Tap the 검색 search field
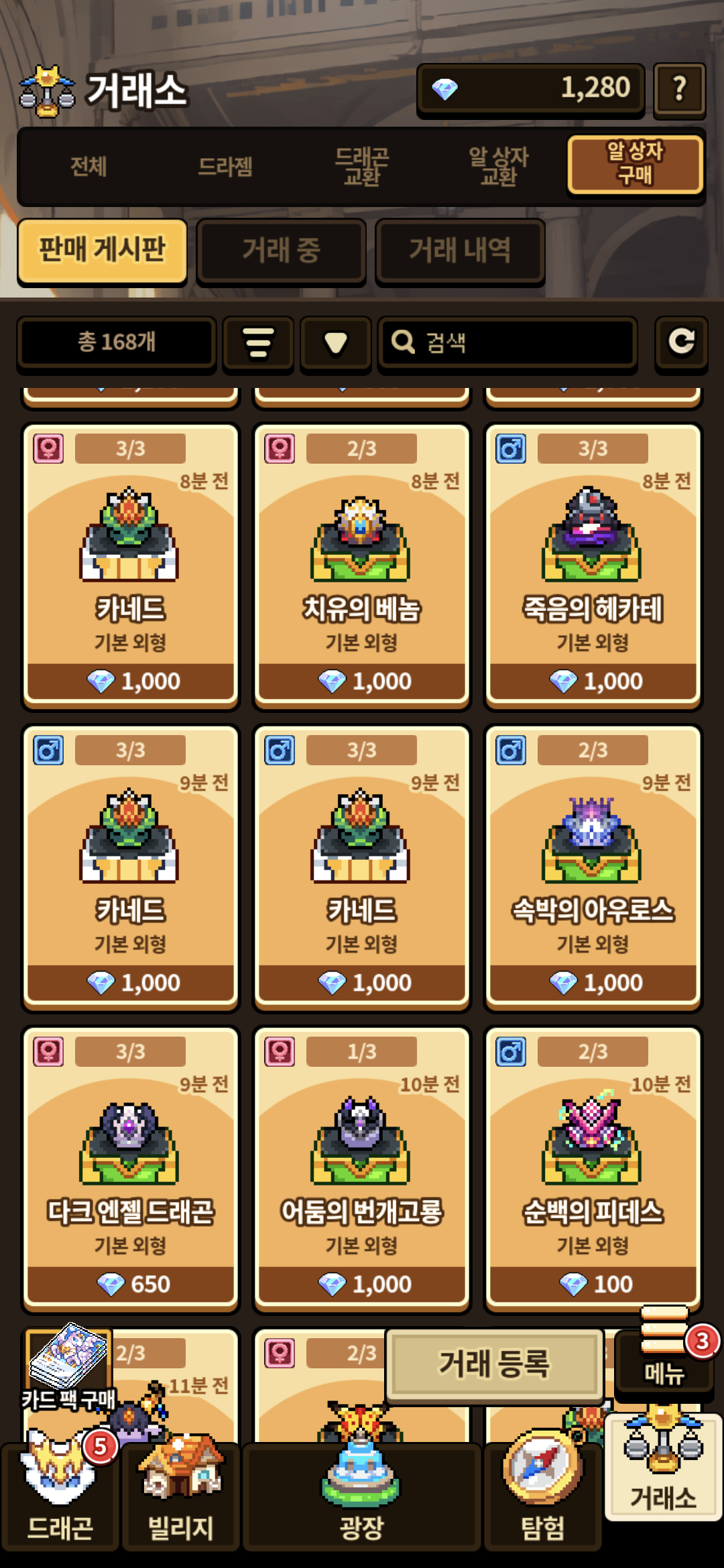 point(507,342)
